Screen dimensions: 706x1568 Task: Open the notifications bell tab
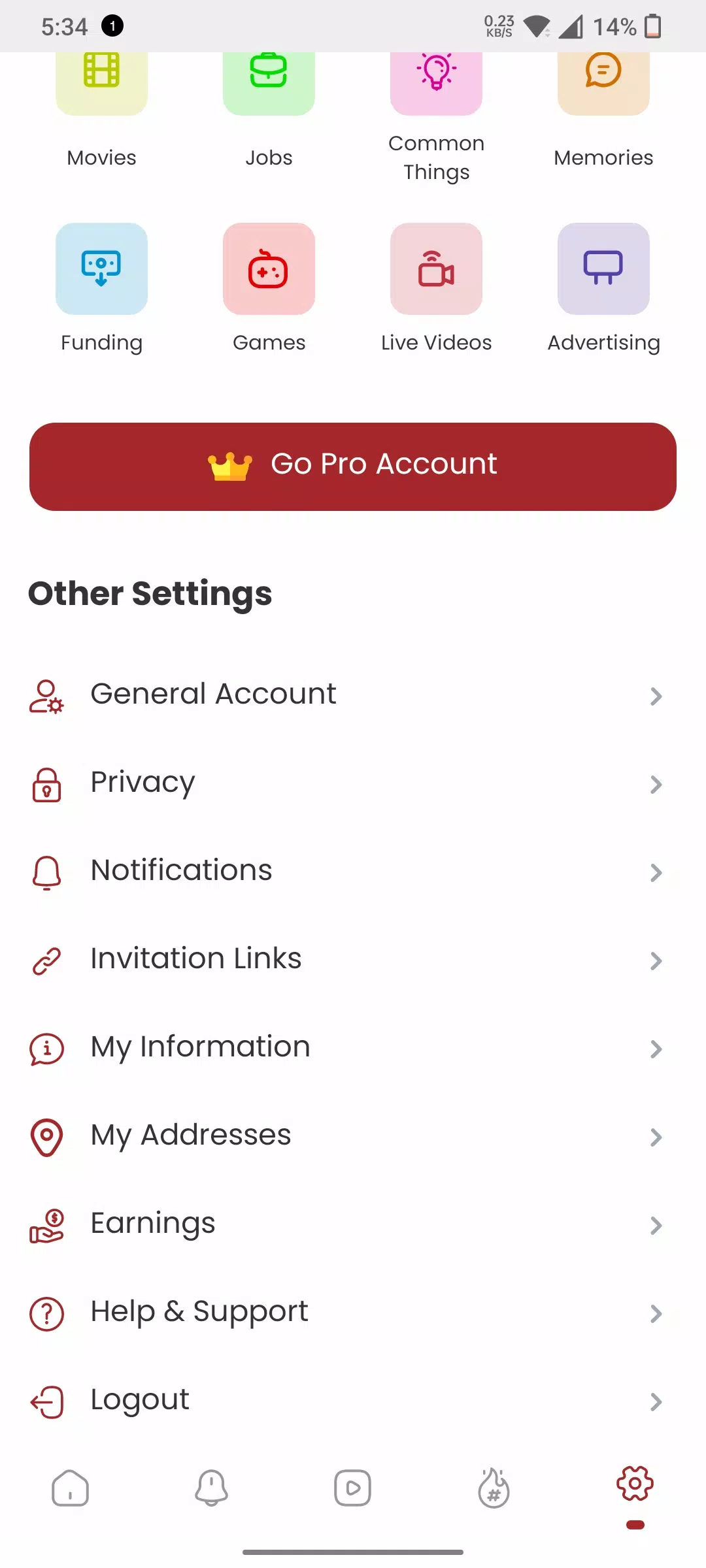211,1488
